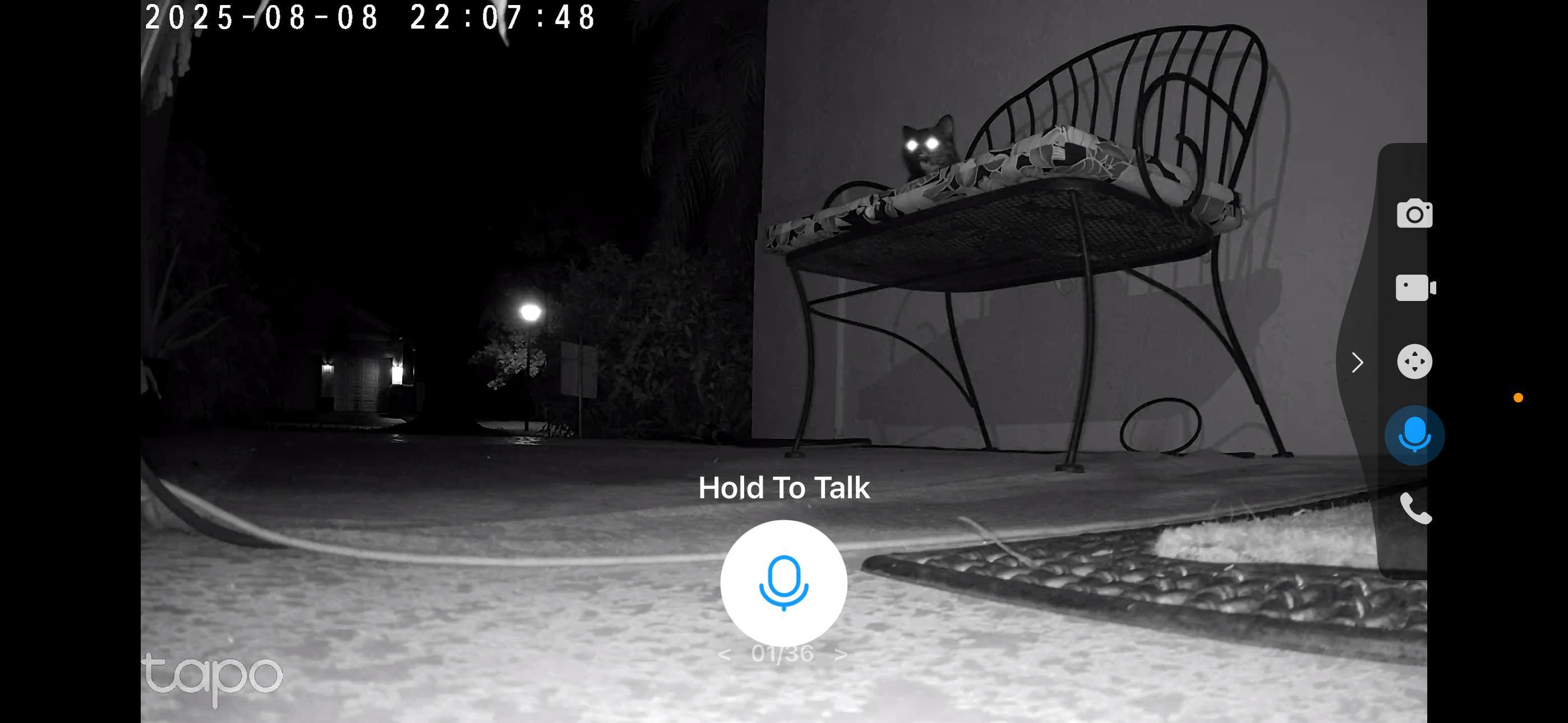Image resolution: width=1568 pixels, height=723 pixels.
Task: Go to the next item after 01/36
Action: pos(841,654)
